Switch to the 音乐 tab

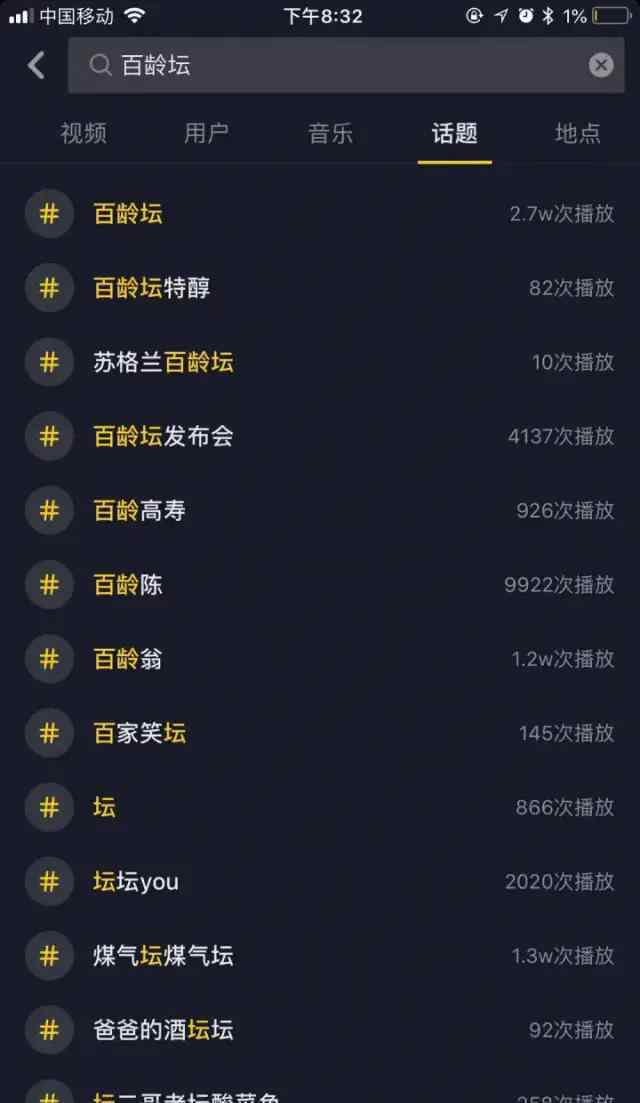tap(330, 133)
